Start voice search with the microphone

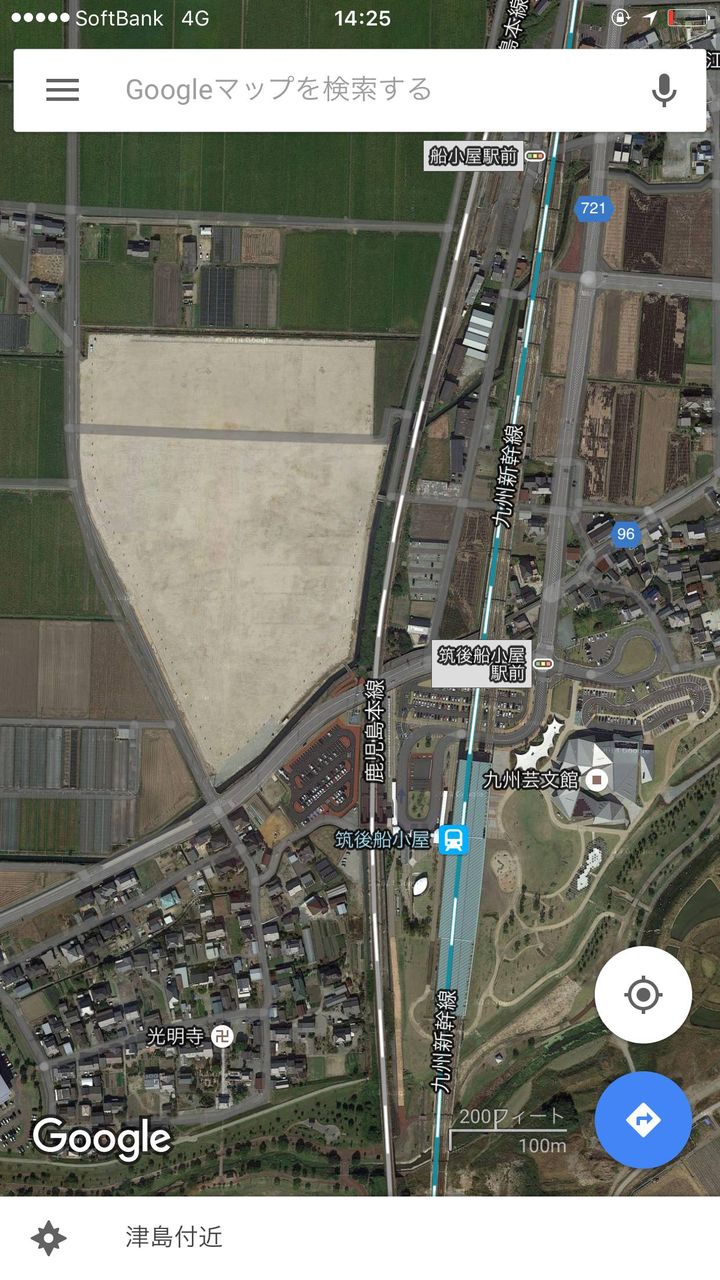664,90
